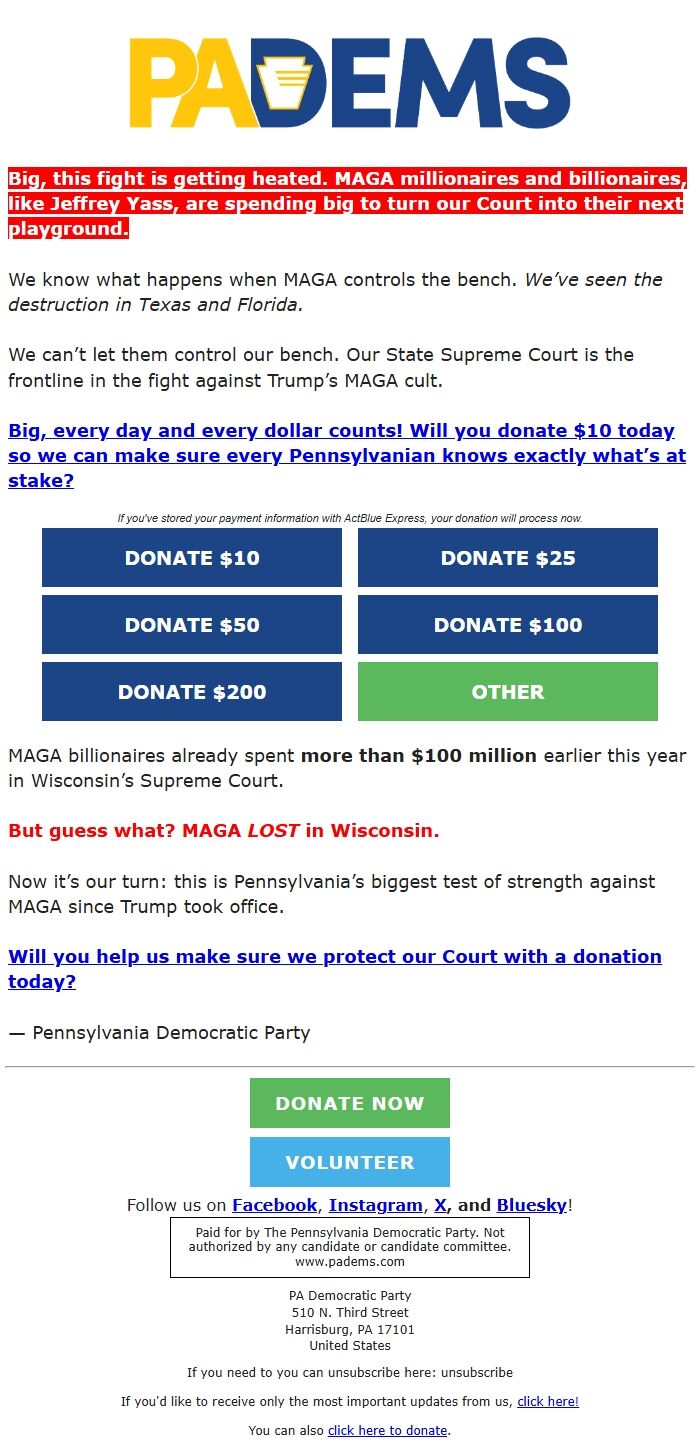This screenshot has width=700, height=1446.
Task: Visit the Facebook page link
Action: pos(275,1205)
